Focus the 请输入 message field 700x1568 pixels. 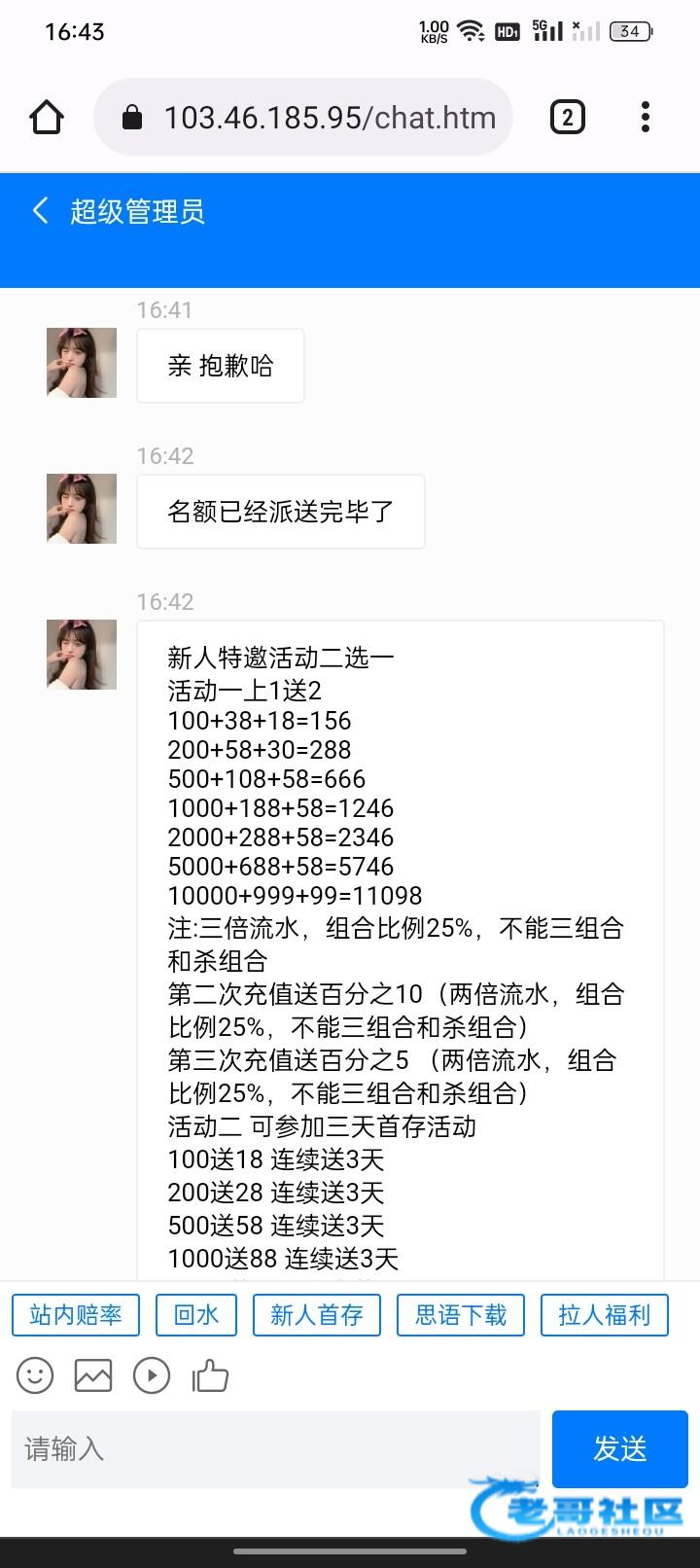tap(275, 1449)
